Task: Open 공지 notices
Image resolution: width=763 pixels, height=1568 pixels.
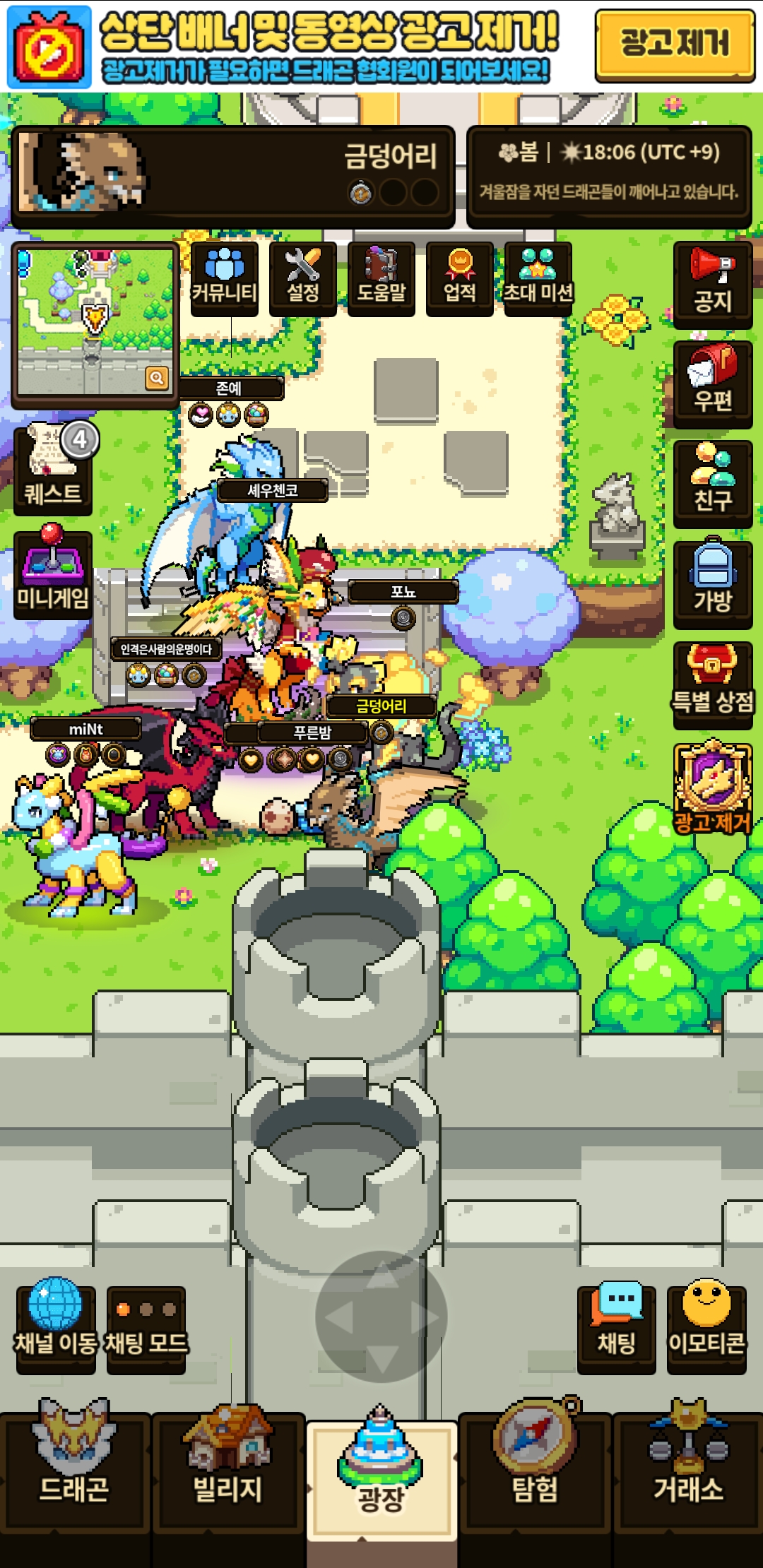Action: coord(712,284)
